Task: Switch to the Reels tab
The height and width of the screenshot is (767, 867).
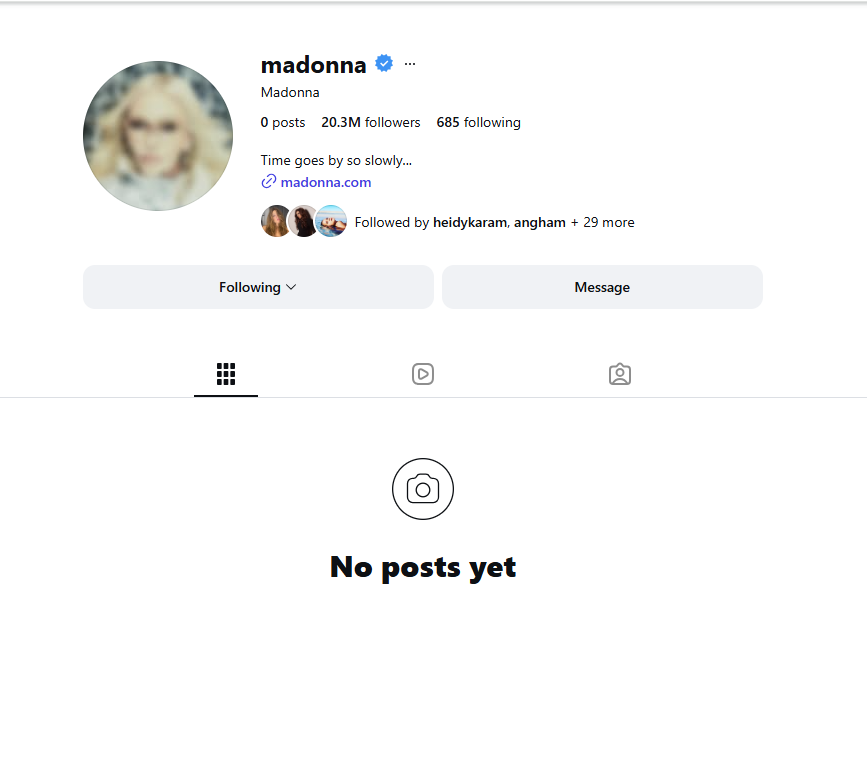Action: click(x=423, y=374)
